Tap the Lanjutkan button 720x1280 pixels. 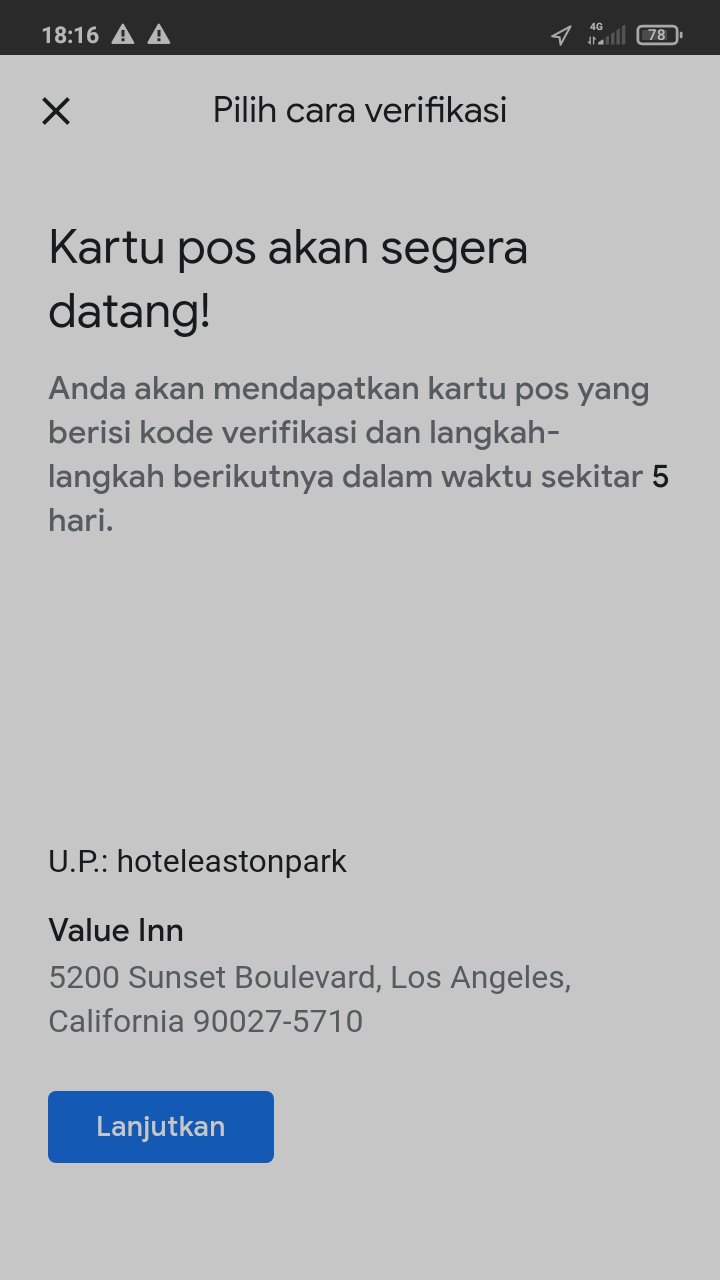161,1127
